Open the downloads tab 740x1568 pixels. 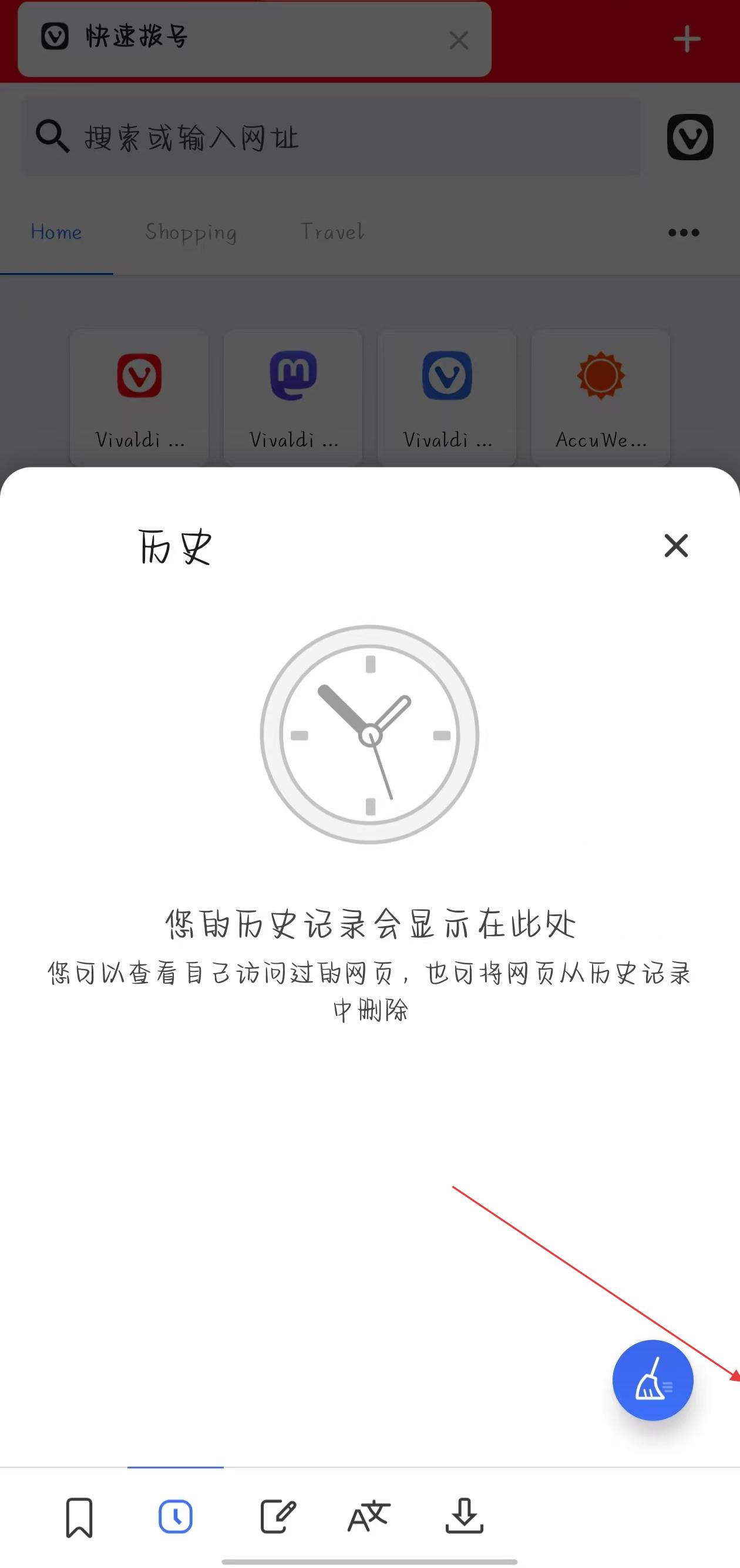pyautogui.click(x=465, y=1517)
